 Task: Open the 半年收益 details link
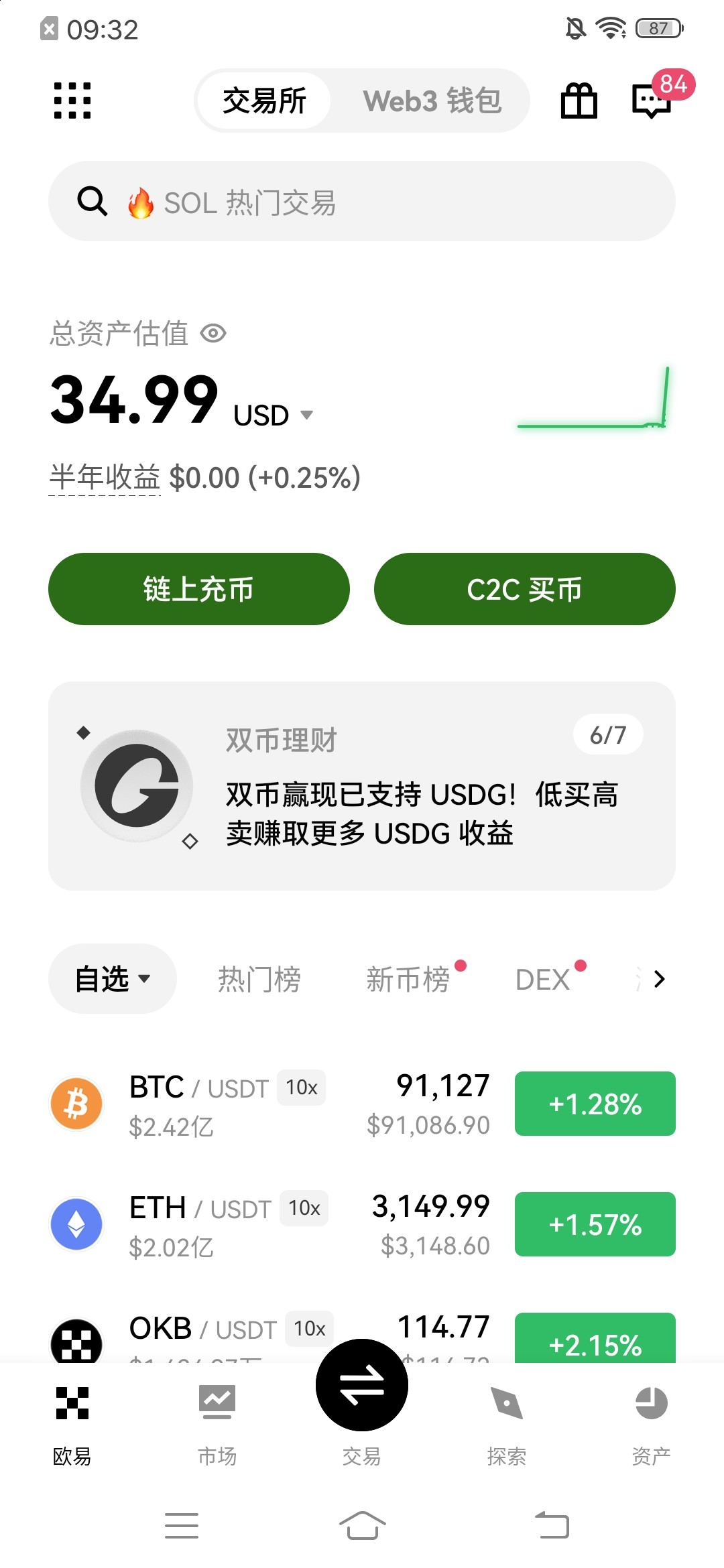[x=105, y=478]
